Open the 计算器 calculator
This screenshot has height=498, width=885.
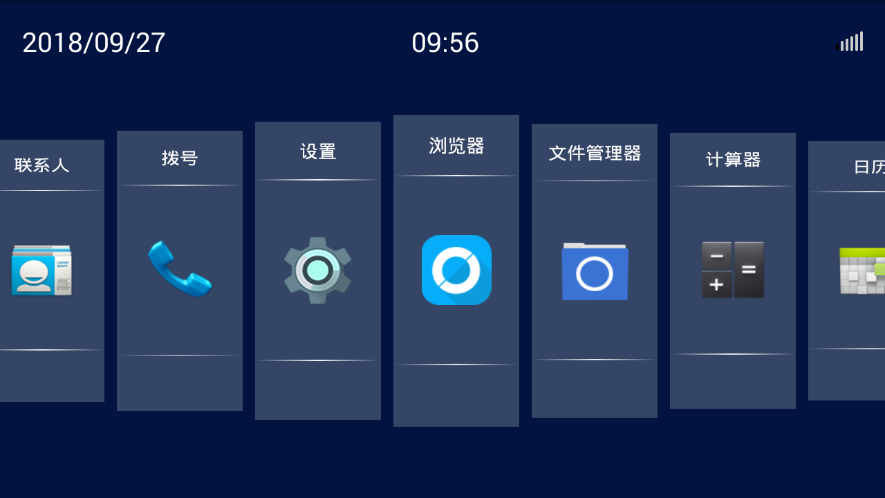pyautogui.click(x=732, y=270)
